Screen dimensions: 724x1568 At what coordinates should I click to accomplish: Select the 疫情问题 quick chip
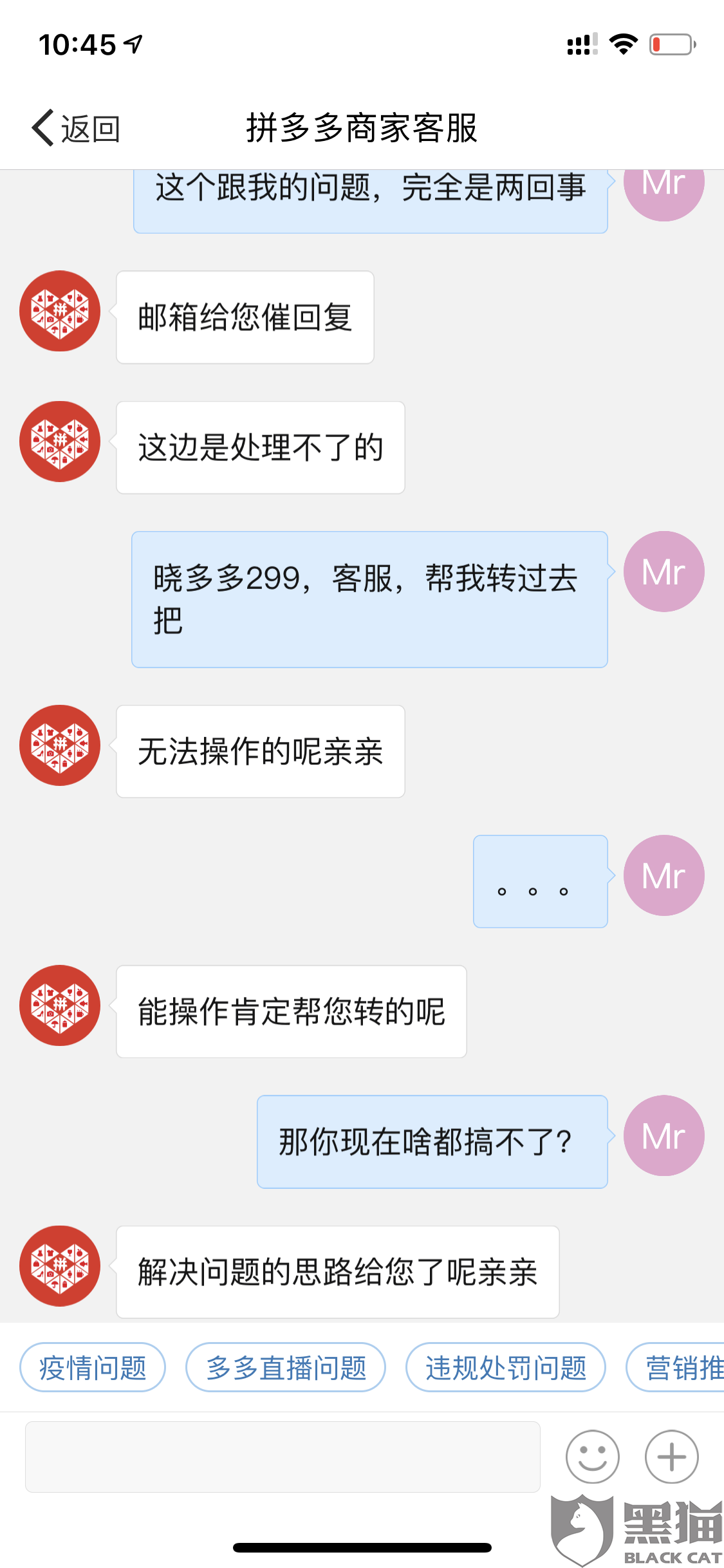pos(93,1367)
